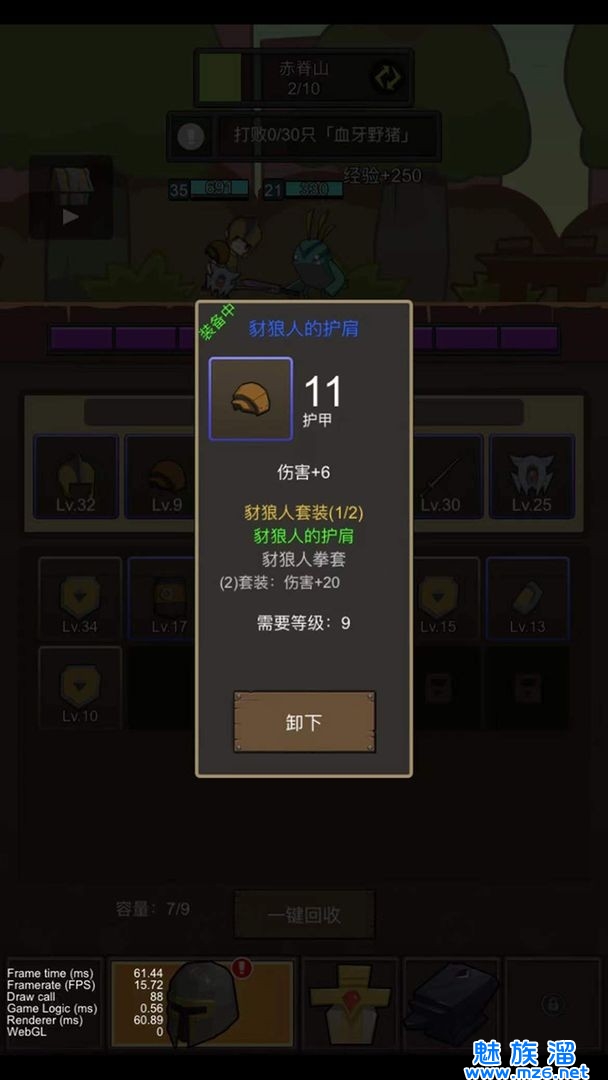Select the Lv.15 inventory item

click(x=438, y=600)
